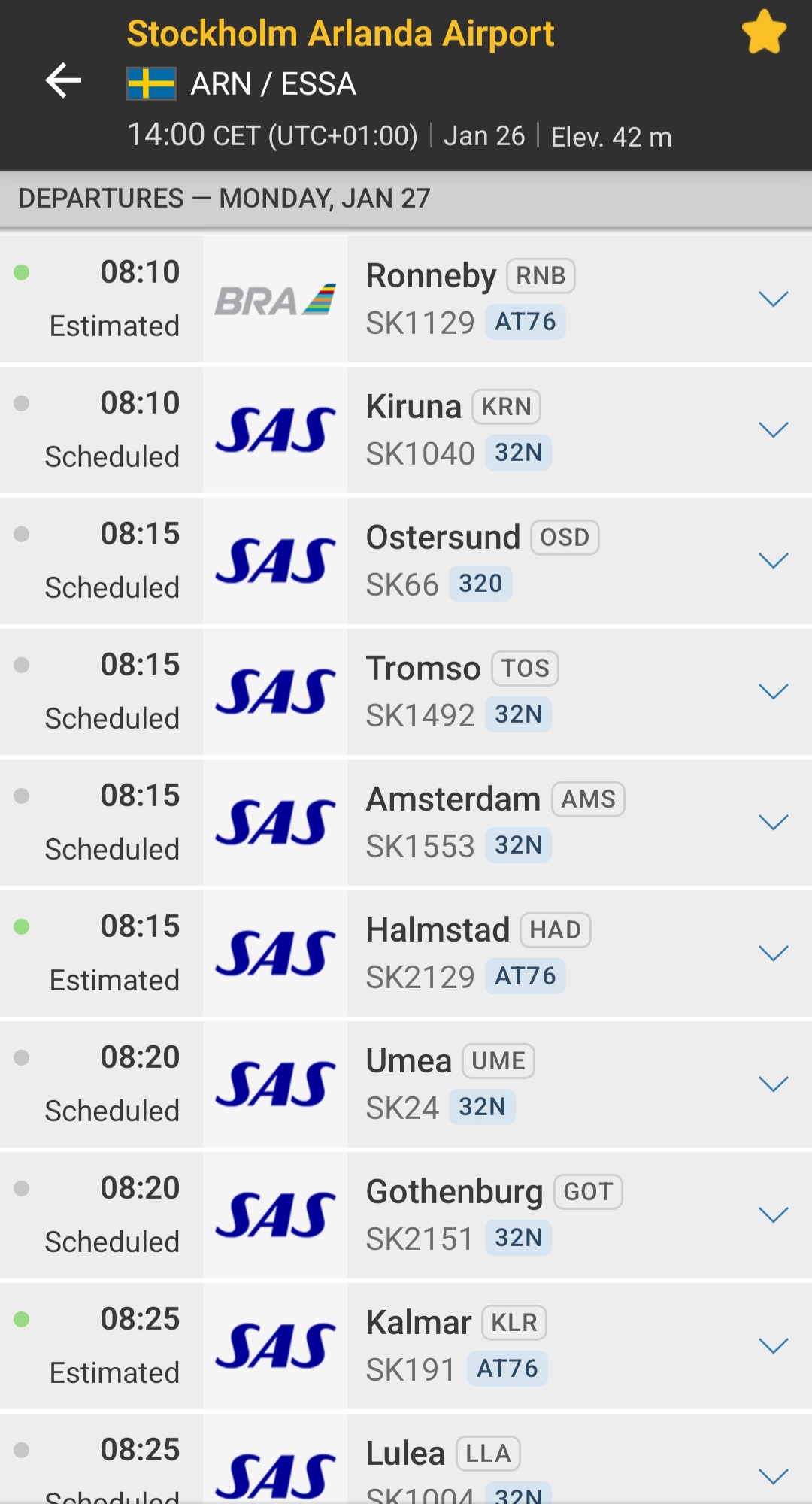Image resolution: width=812 pixels, height=1504 pixels.
Task: Select the 08:20 Umea departure row
Action: click(406, 1083)
